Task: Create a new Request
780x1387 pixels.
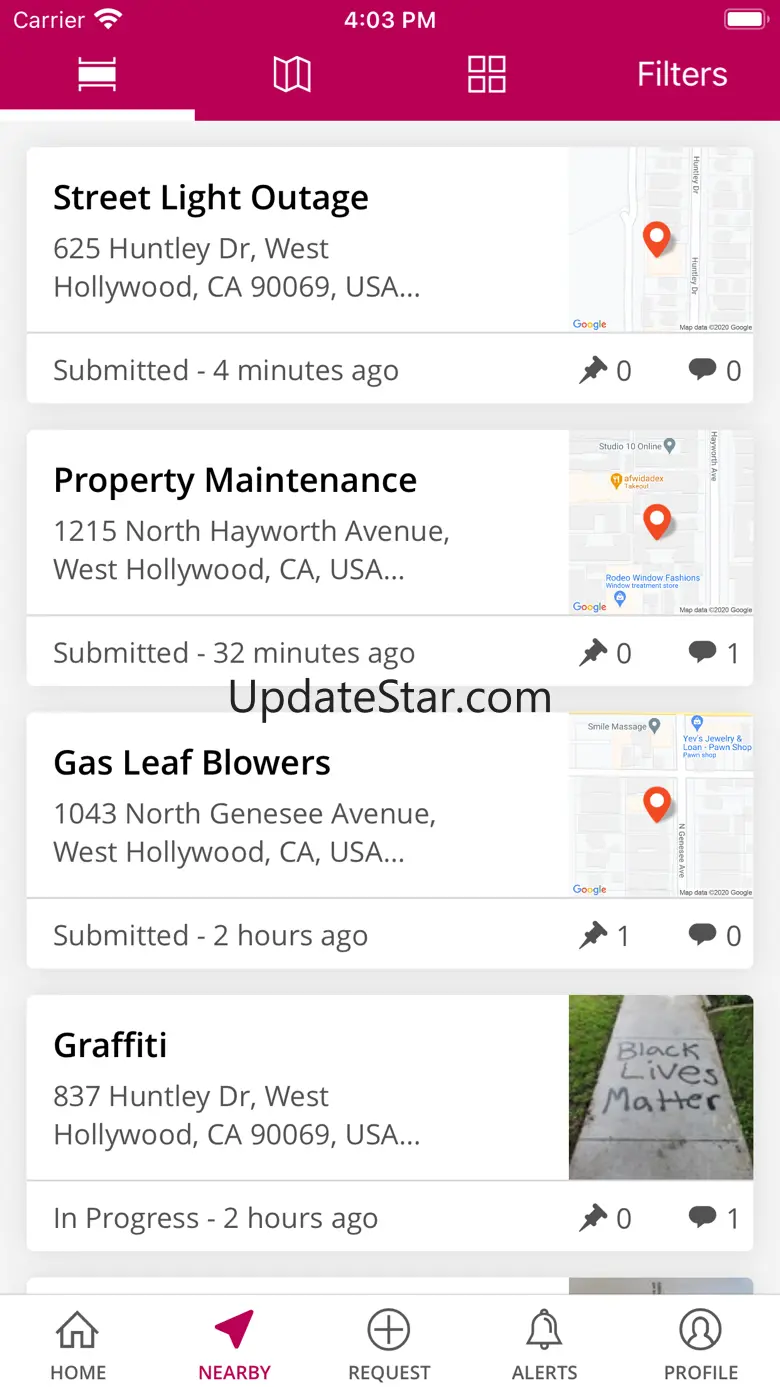Action: click(x=389, y=1345)
